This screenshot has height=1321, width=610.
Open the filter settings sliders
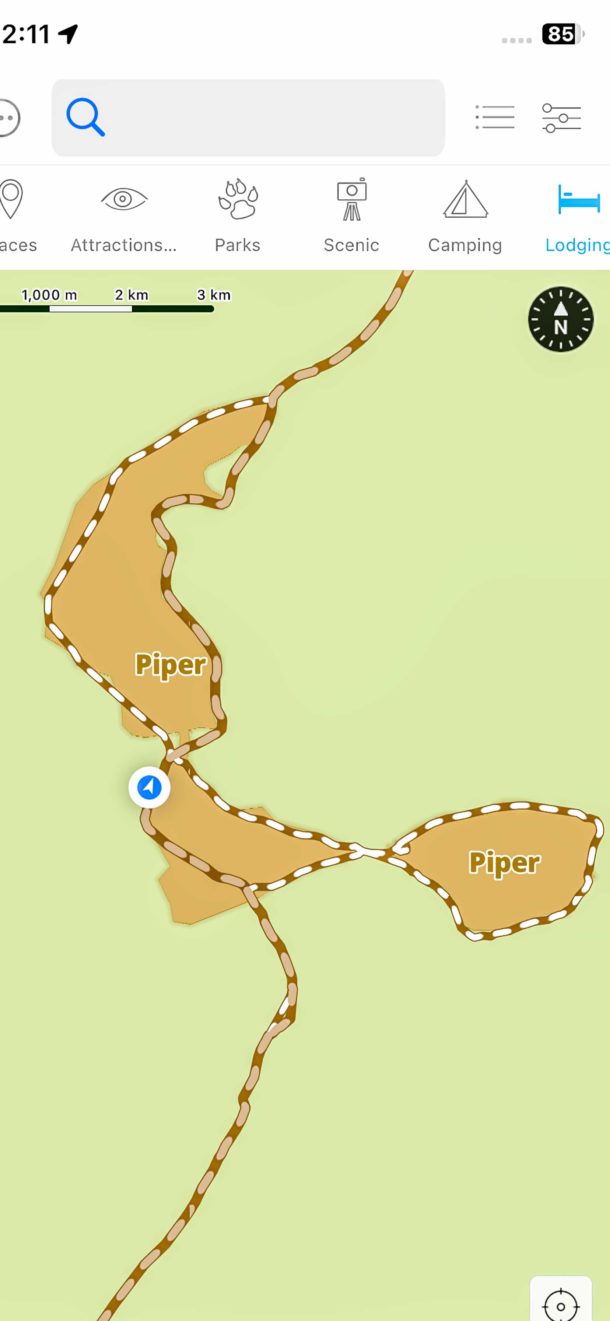click(x=562, y=118)
